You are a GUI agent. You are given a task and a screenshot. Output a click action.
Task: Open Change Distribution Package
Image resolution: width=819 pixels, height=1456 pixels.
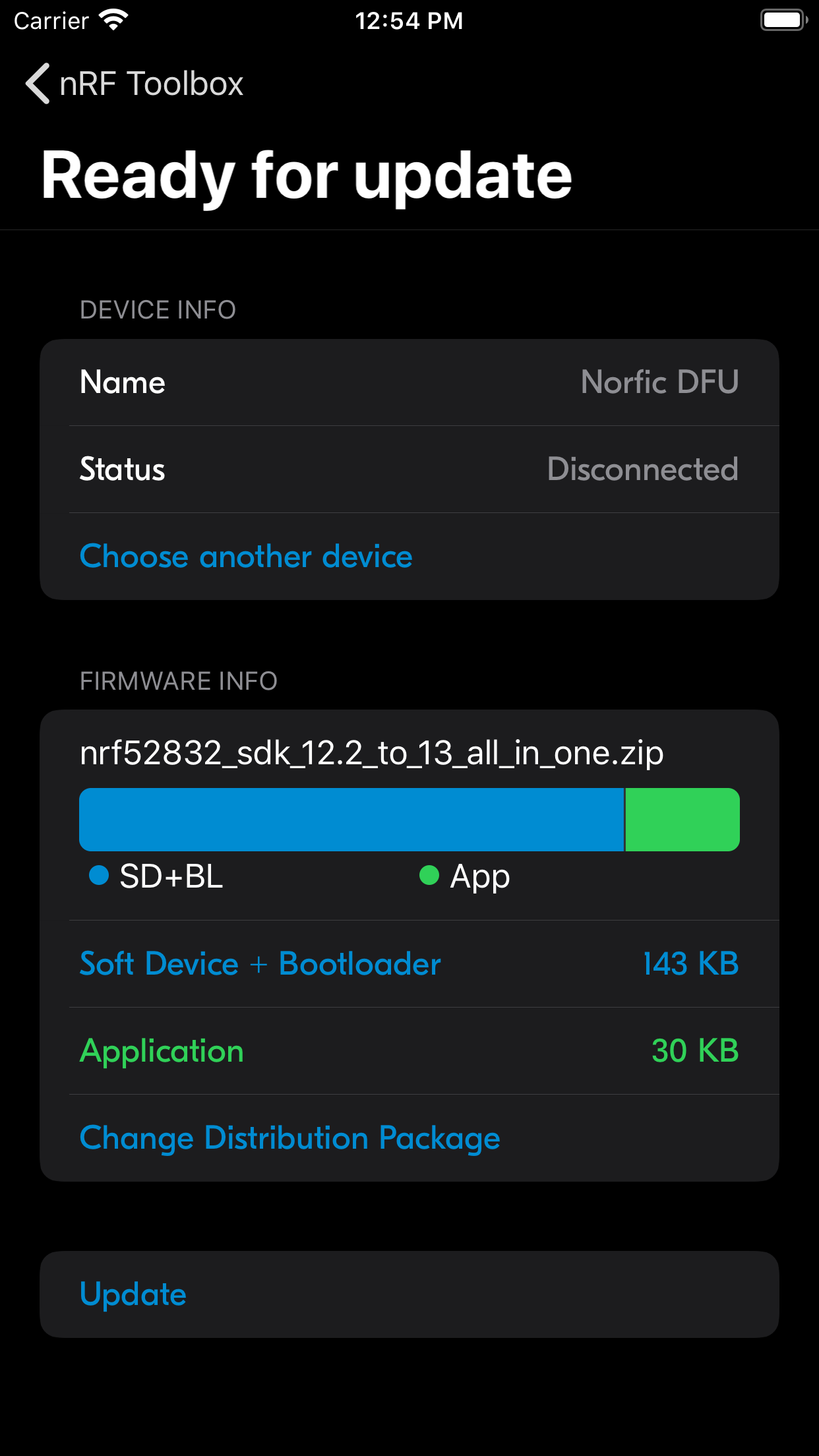(289, 1138)
